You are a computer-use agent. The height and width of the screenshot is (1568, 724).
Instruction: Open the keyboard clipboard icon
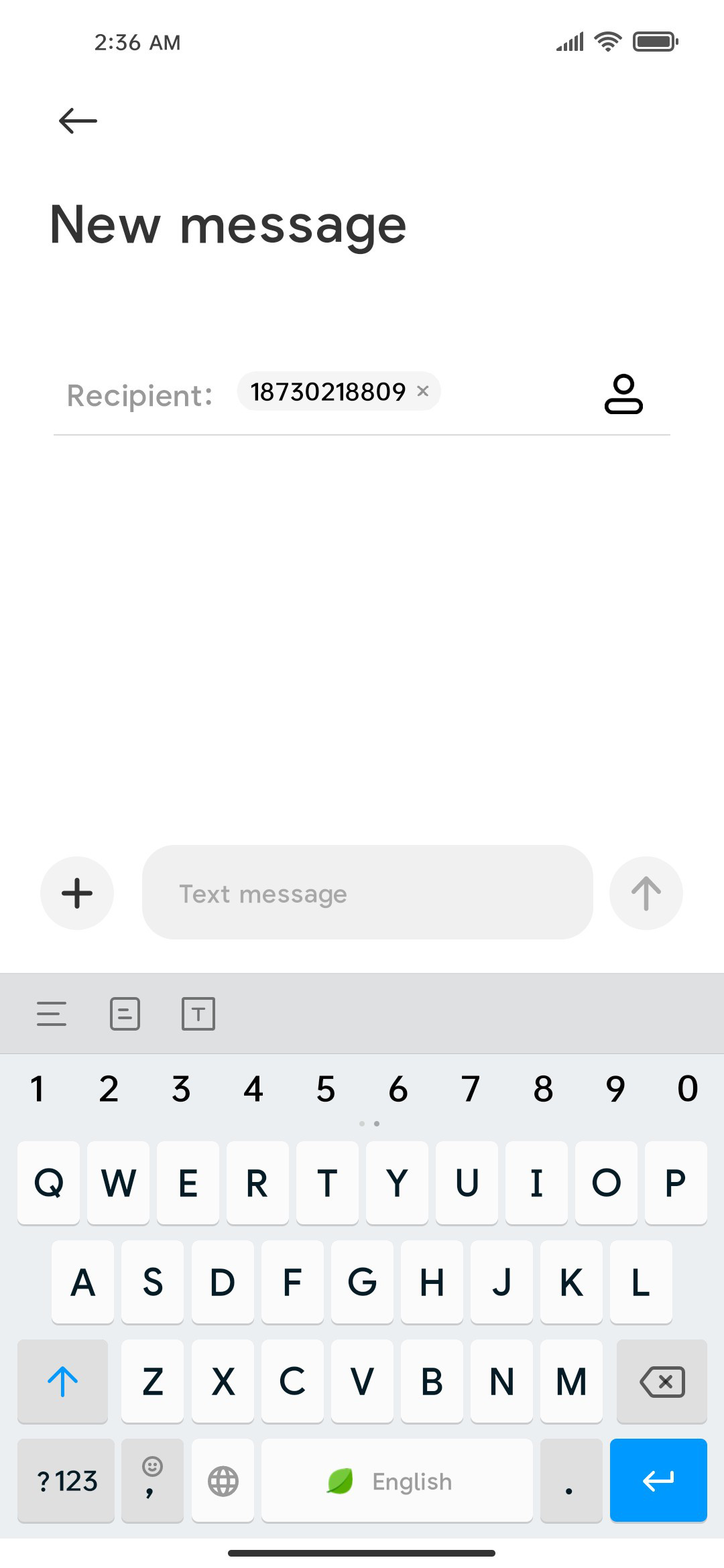125,1014
